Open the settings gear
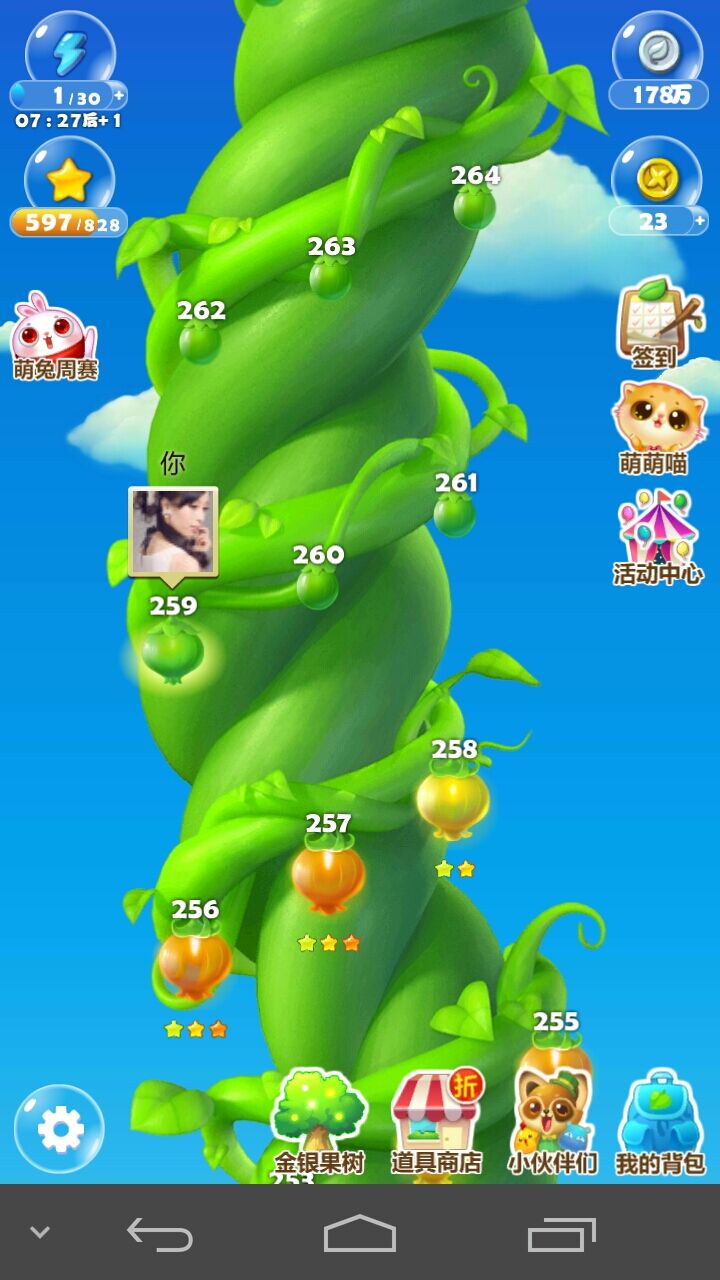Viewport: 720px width, 1280px height. tap(59, 1129)
